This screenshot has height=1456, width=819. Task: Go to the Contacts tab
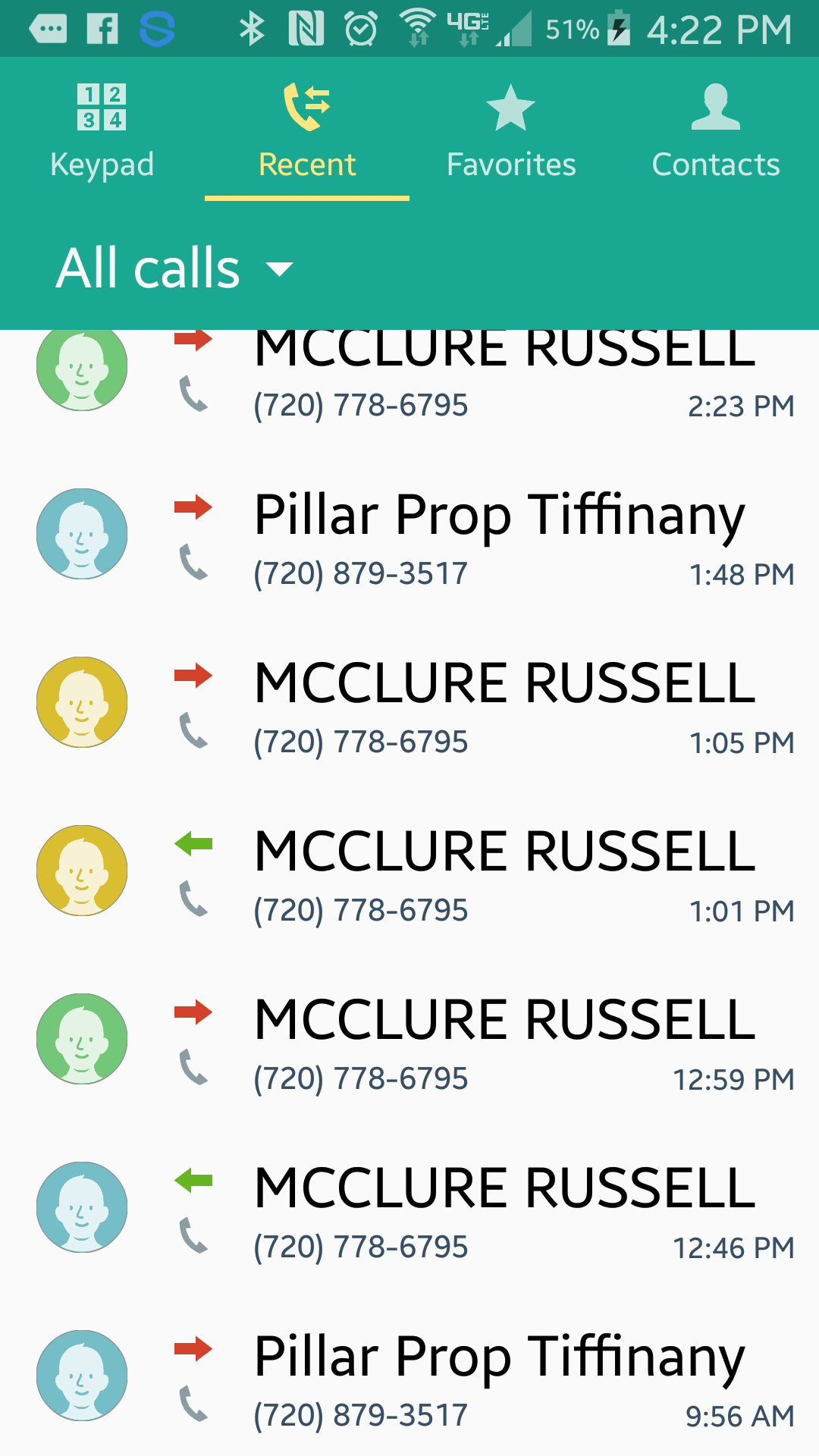click(x=717, y=130)
